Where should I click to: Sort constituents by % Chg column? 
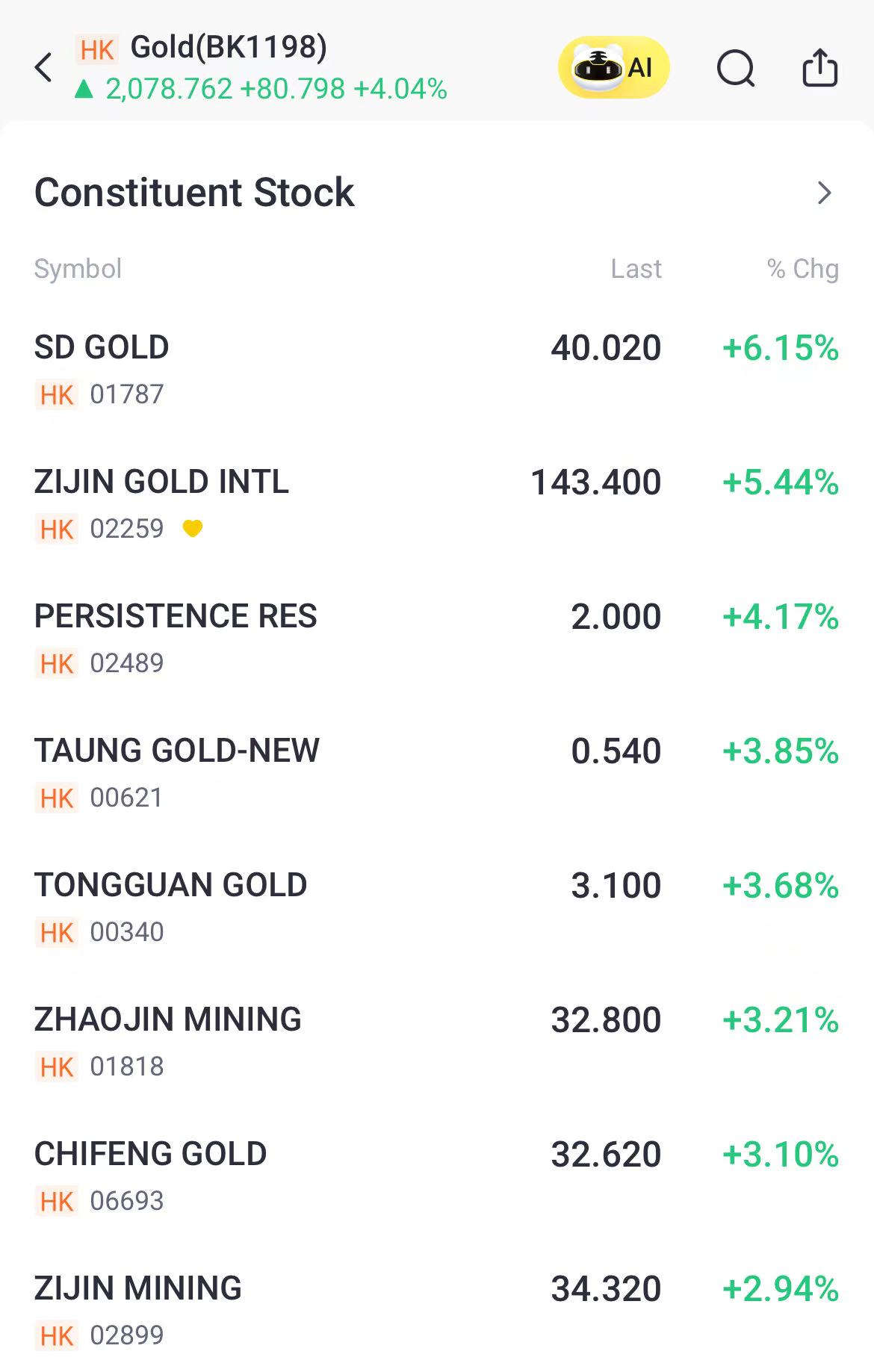(x=802, y=269)
